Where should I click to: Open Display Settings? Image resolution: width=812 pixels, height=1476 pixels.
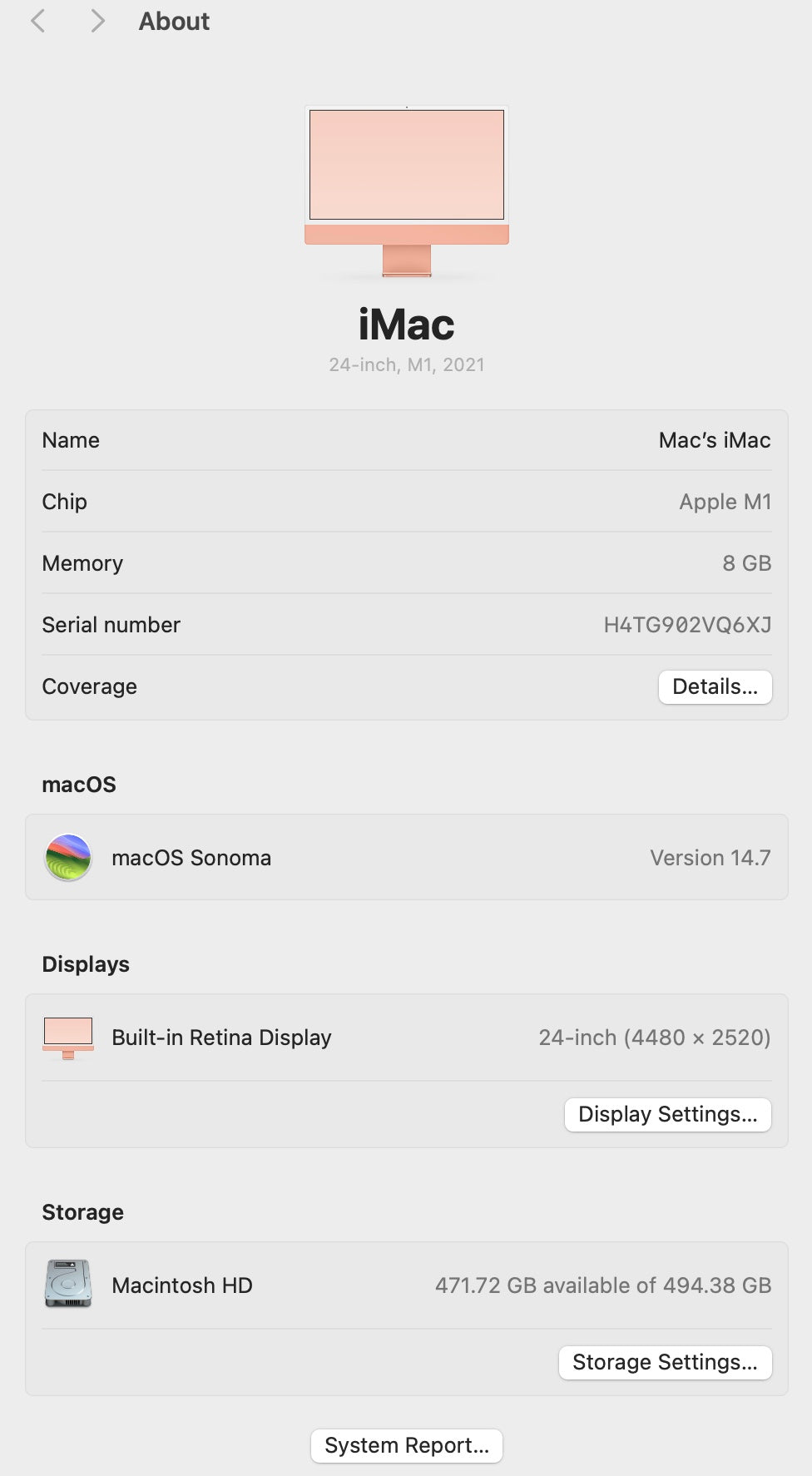tap(667, 1115)
